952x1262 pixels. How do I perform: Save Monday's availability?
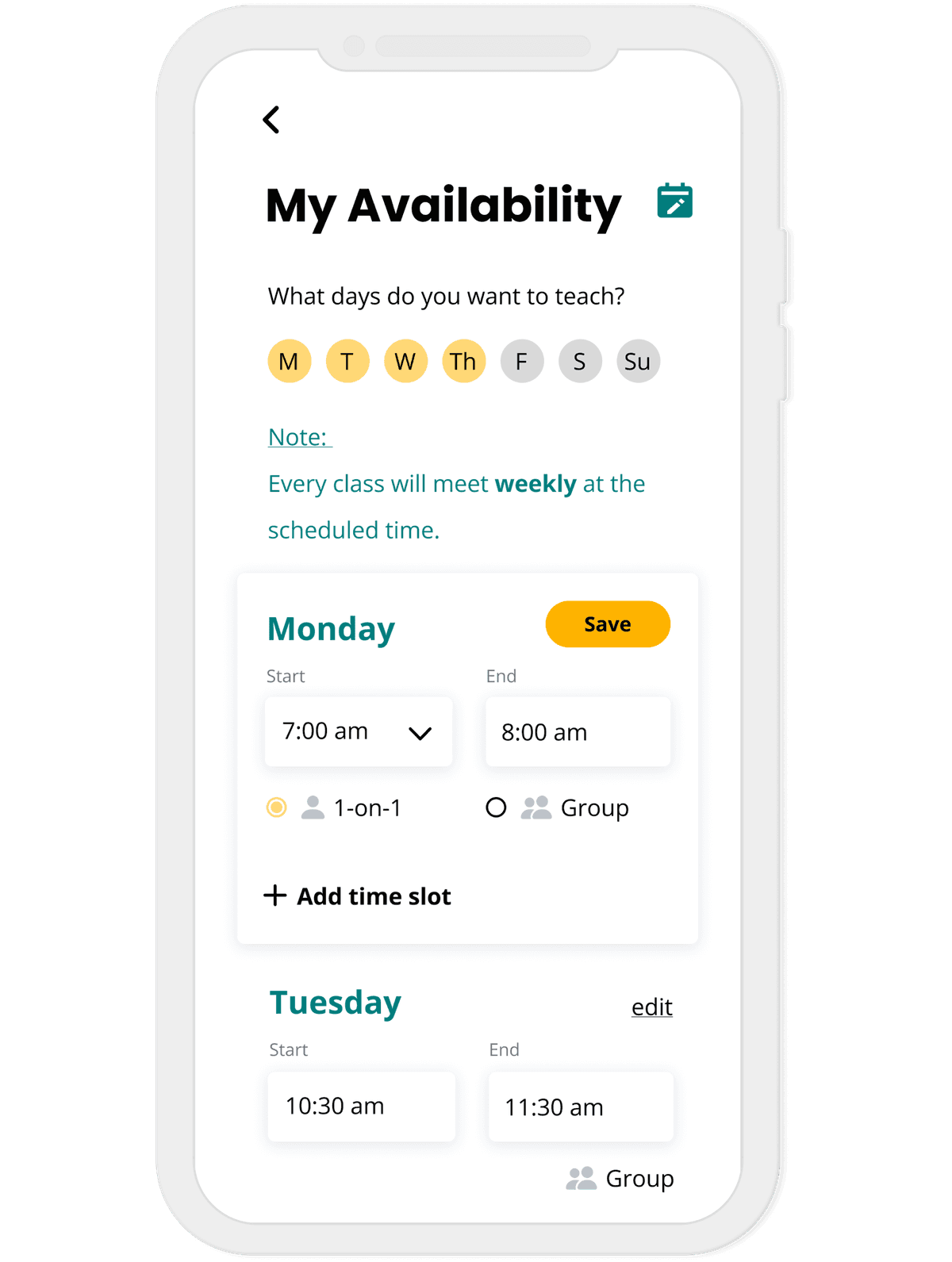pos(608,624)
